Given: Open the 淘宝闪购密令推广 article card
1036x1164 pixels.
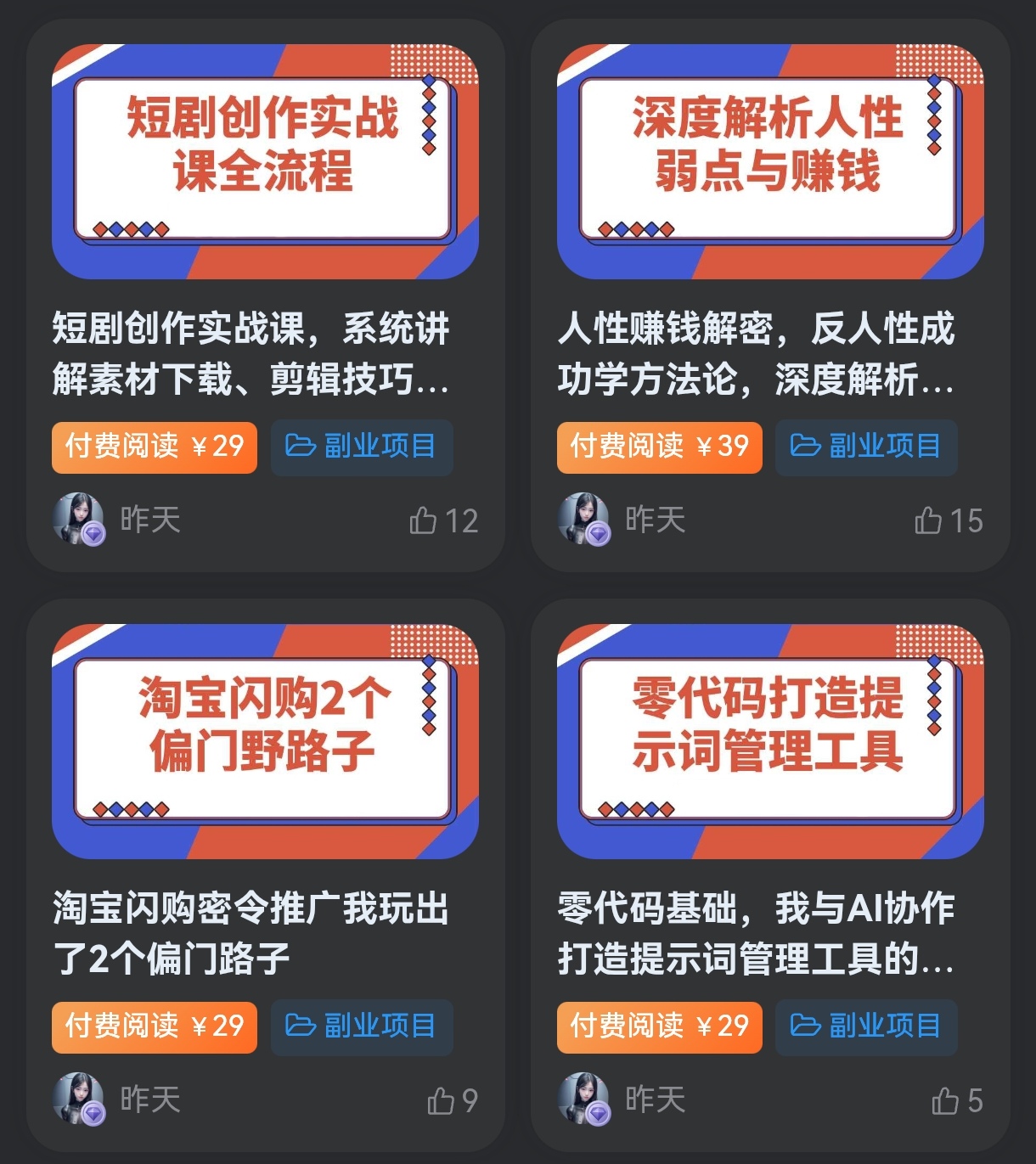Looking at the screenshot, I should click(x=251, y=933).
